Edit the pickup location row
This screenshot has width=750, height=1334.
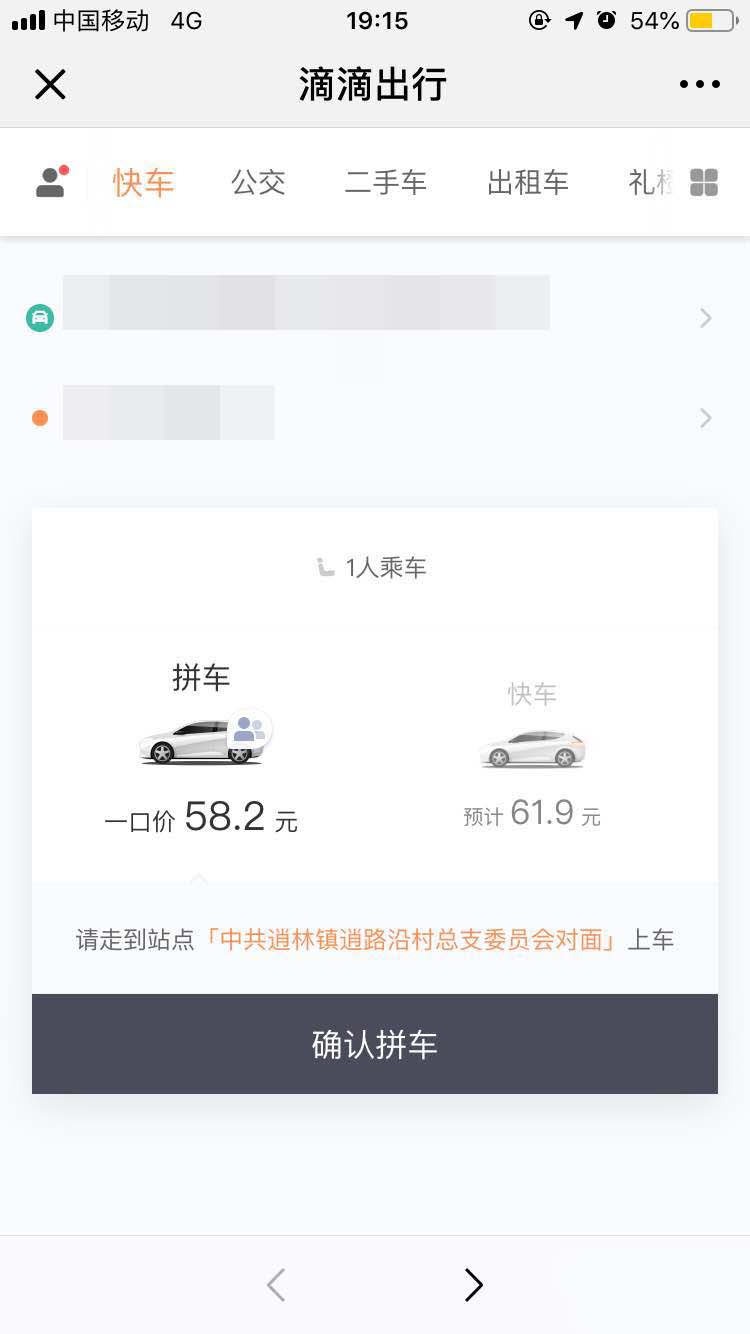tap(370, 318)
